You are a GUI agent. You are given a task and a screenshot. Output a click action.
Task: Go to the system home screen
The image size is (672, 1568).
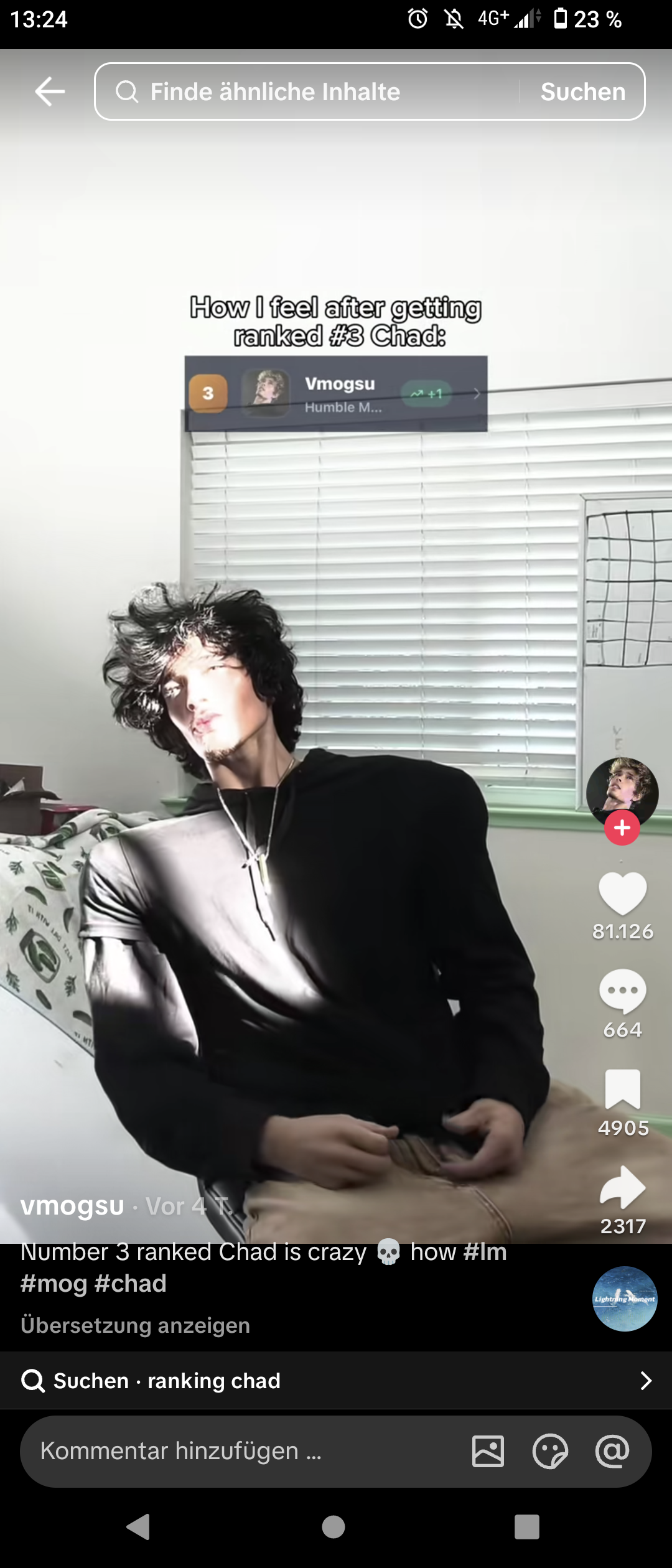pyautogui.click(x=334, y=1526)
